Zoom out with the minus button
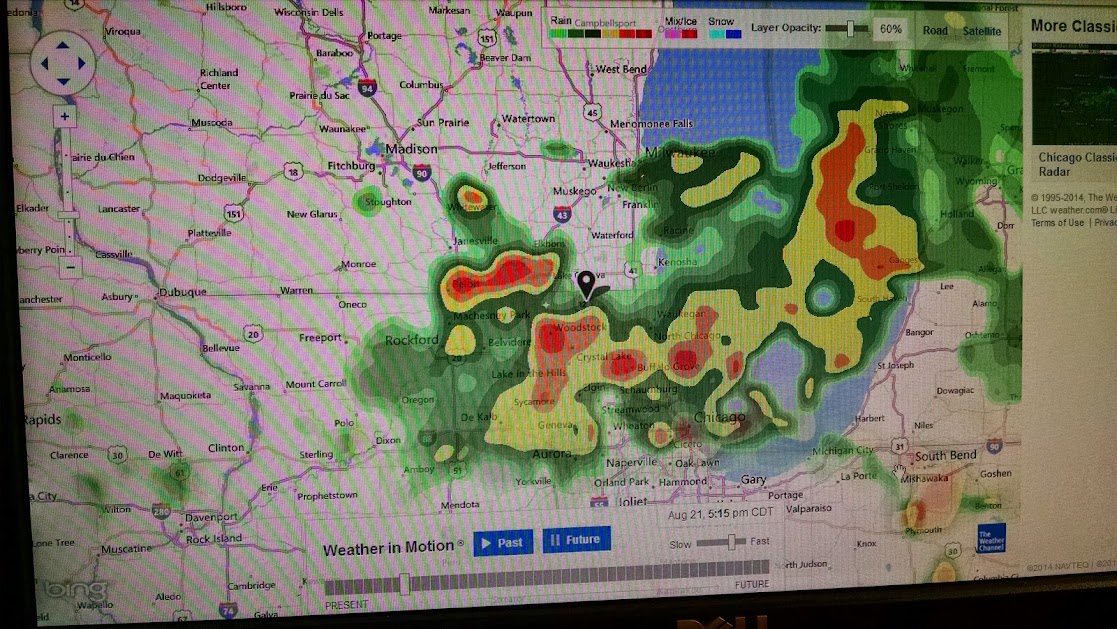The width and height of the screenshot is (1117, 629). (x=70, y=268)
